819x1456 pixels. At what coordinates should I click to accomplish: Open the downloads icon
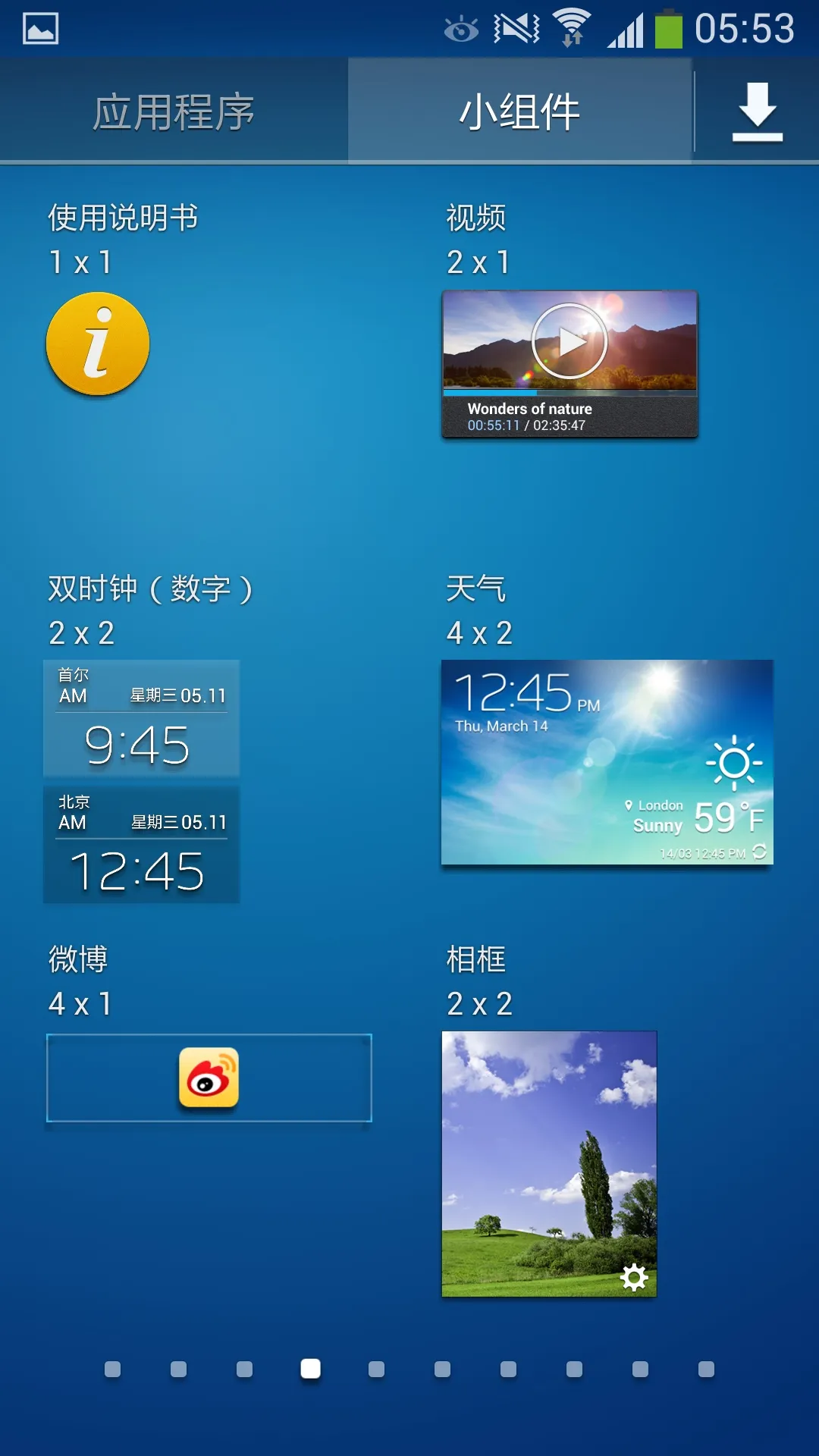pos(757,112)
